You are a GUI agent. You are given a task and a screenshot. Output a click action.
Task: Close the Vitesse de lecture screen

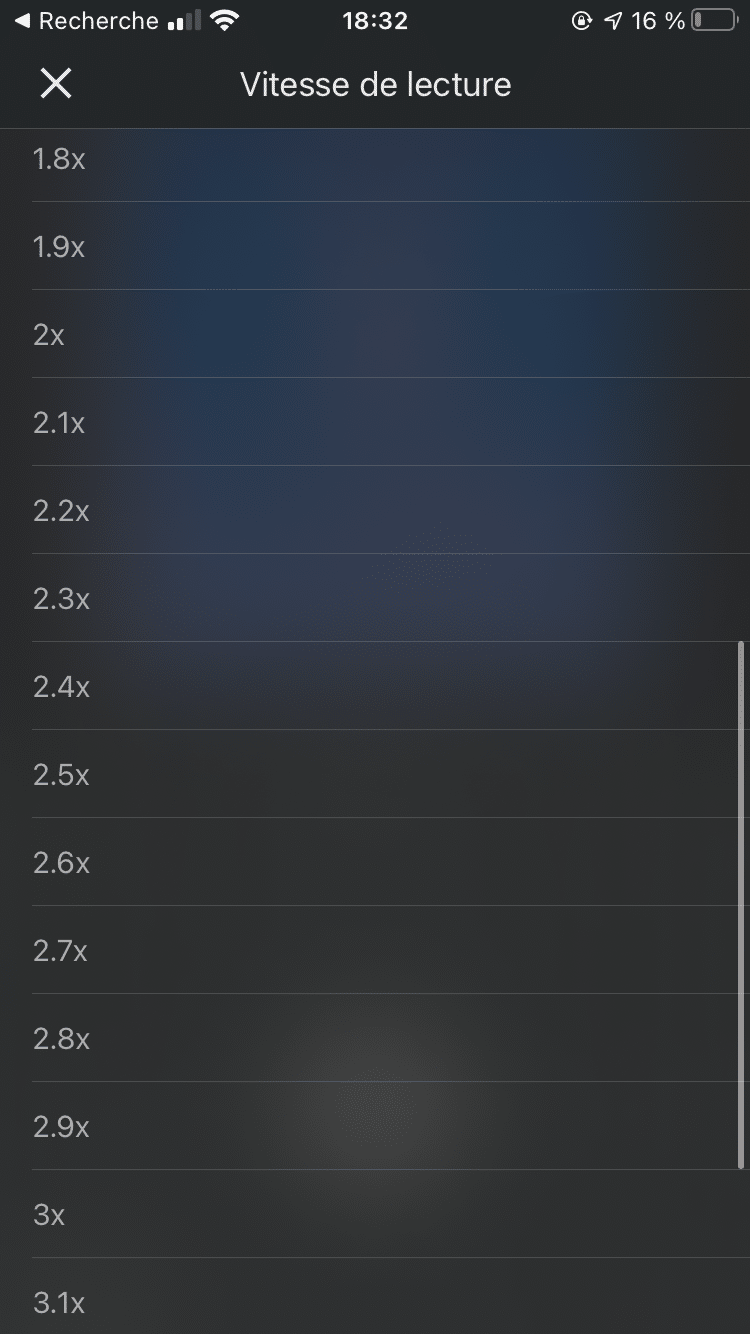(56, 84)
